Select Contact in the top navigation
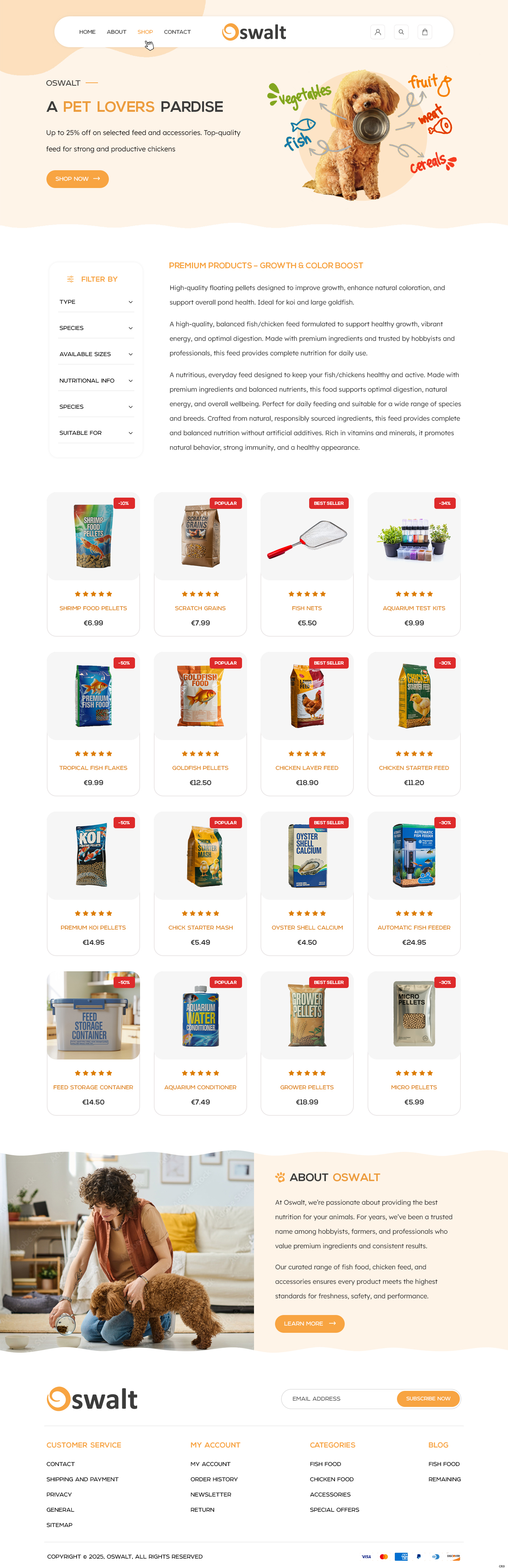 [177, 32]
